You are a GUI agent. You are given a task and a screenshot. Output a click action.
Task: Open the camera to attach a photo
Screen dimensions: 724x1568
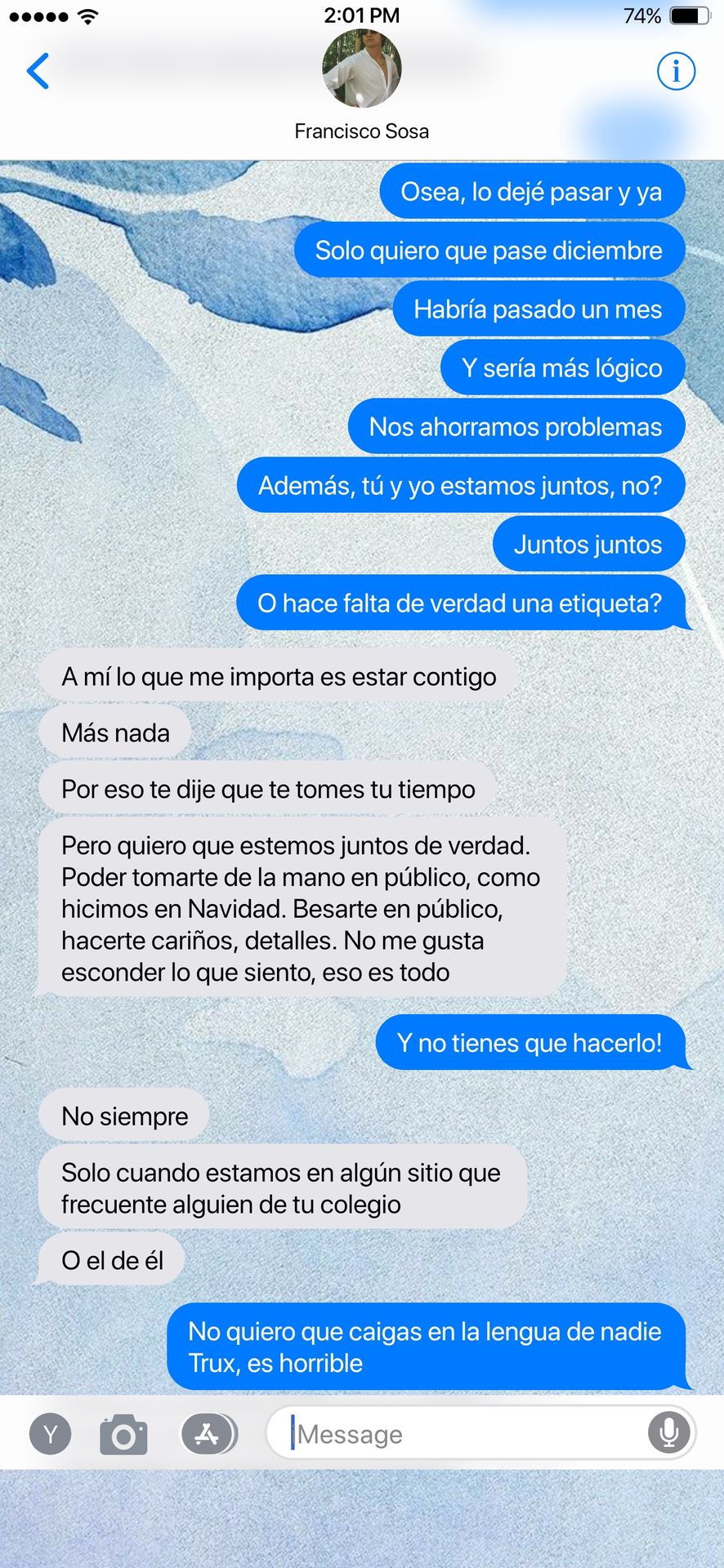click(123, 1434)
